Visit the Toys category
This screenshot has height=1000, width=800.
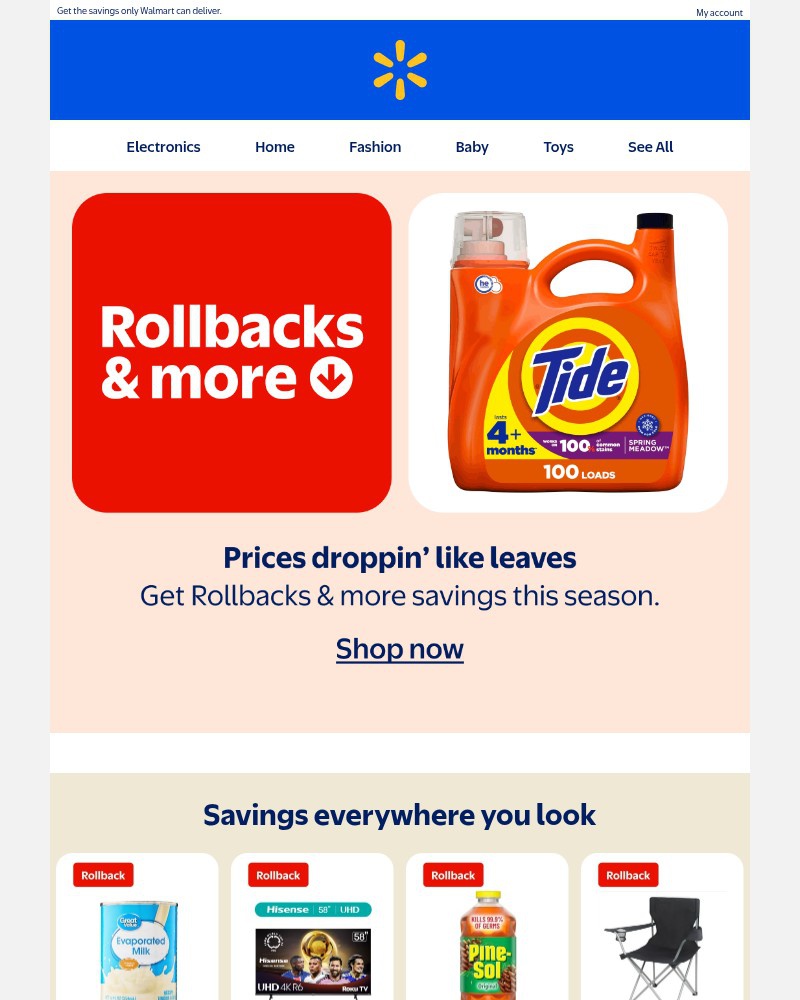[x=558, y=147]
